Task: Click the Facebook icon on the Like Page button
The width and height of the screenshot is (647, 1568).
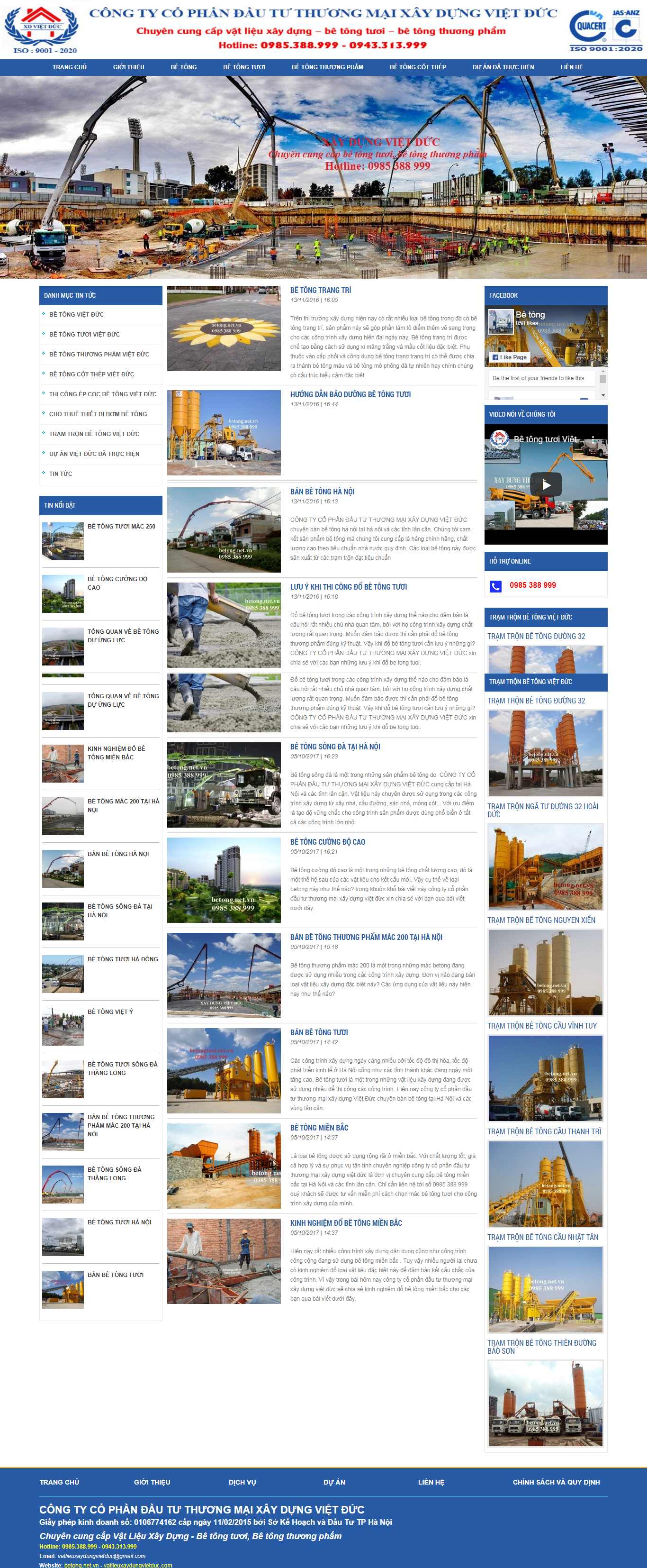Action: pyautogui.click(x=497, y=357)
